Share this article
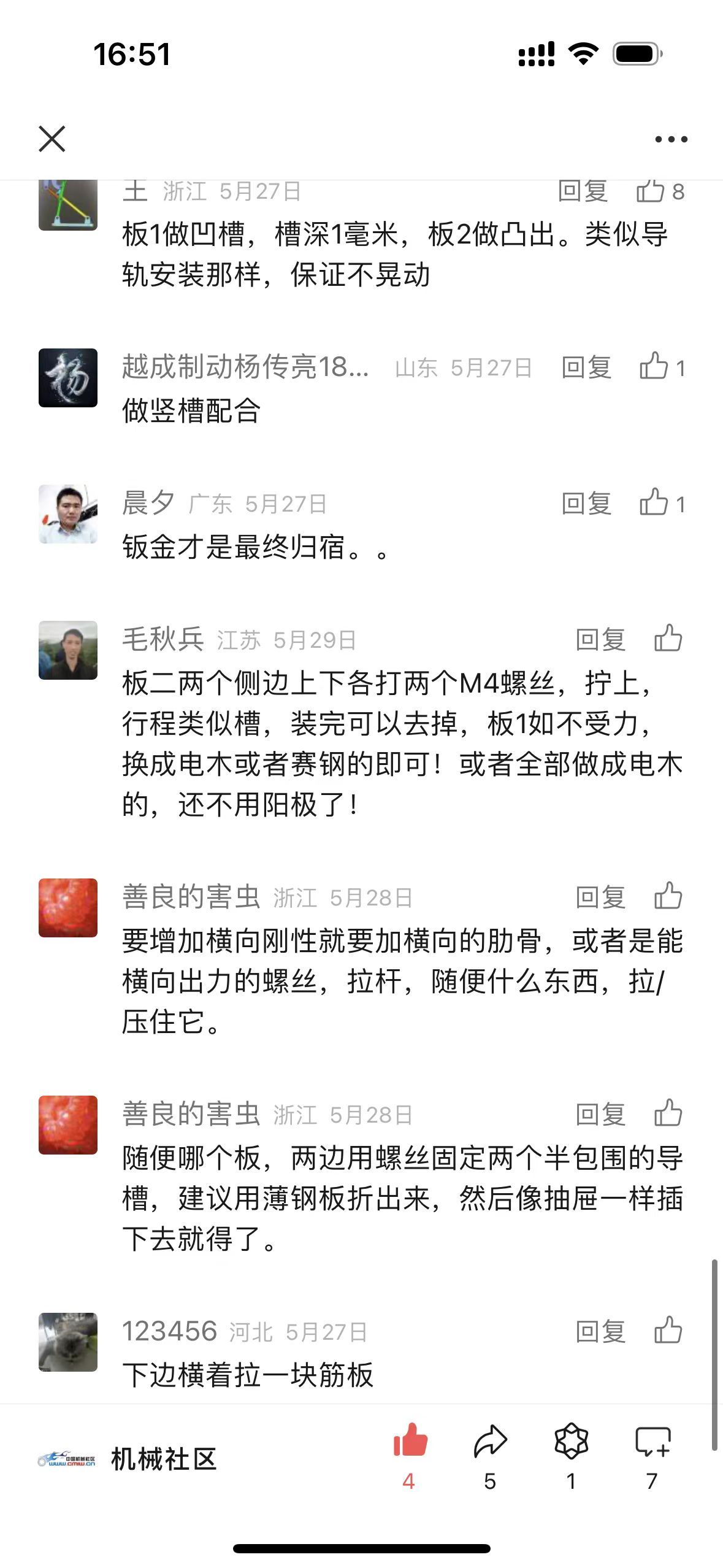The width and height of the screenshot is (723, 1568). pyautogui.click(x=490, y=1442)
